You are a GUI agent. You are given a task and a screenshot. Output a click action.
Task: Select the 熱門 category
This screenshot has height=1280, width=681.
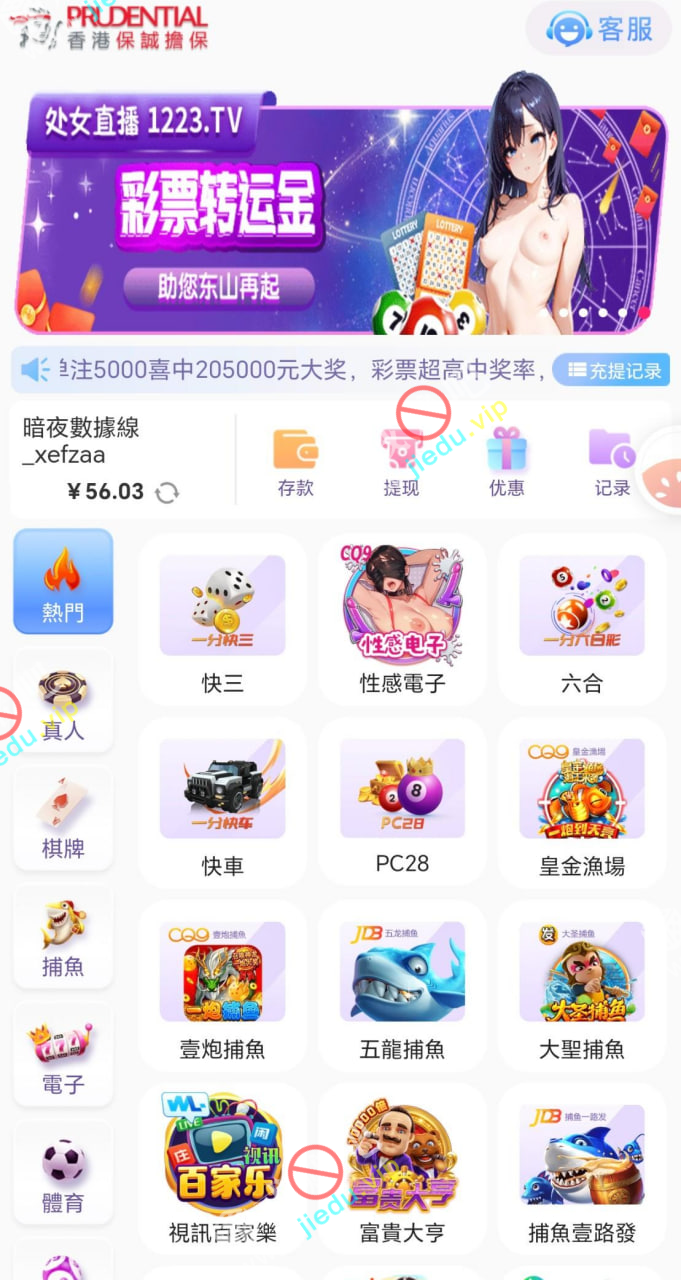(63, 581)
